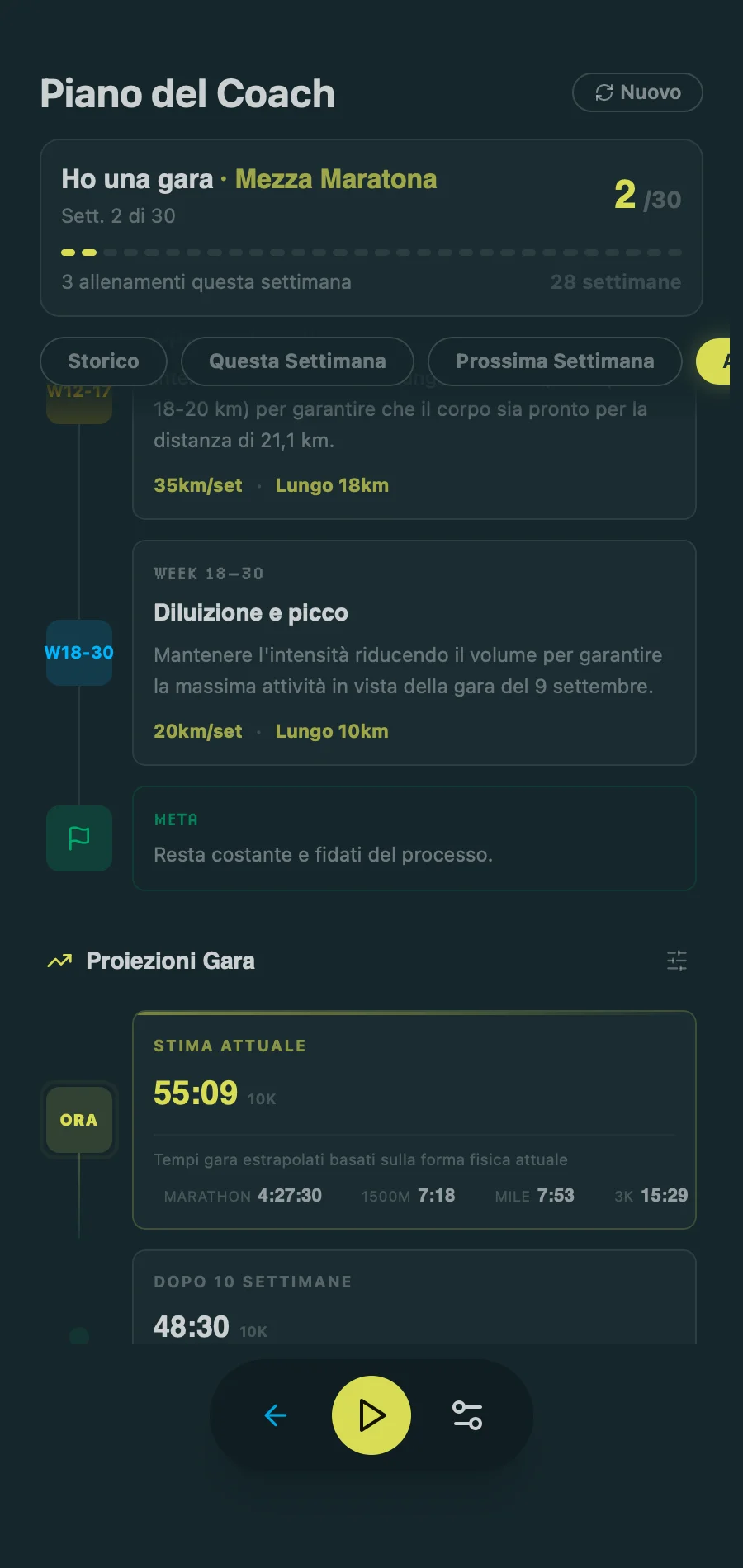Select the ORA timeline marker
The image size is (743, 1568).
pyautogui.click(x=79, y=1120)
